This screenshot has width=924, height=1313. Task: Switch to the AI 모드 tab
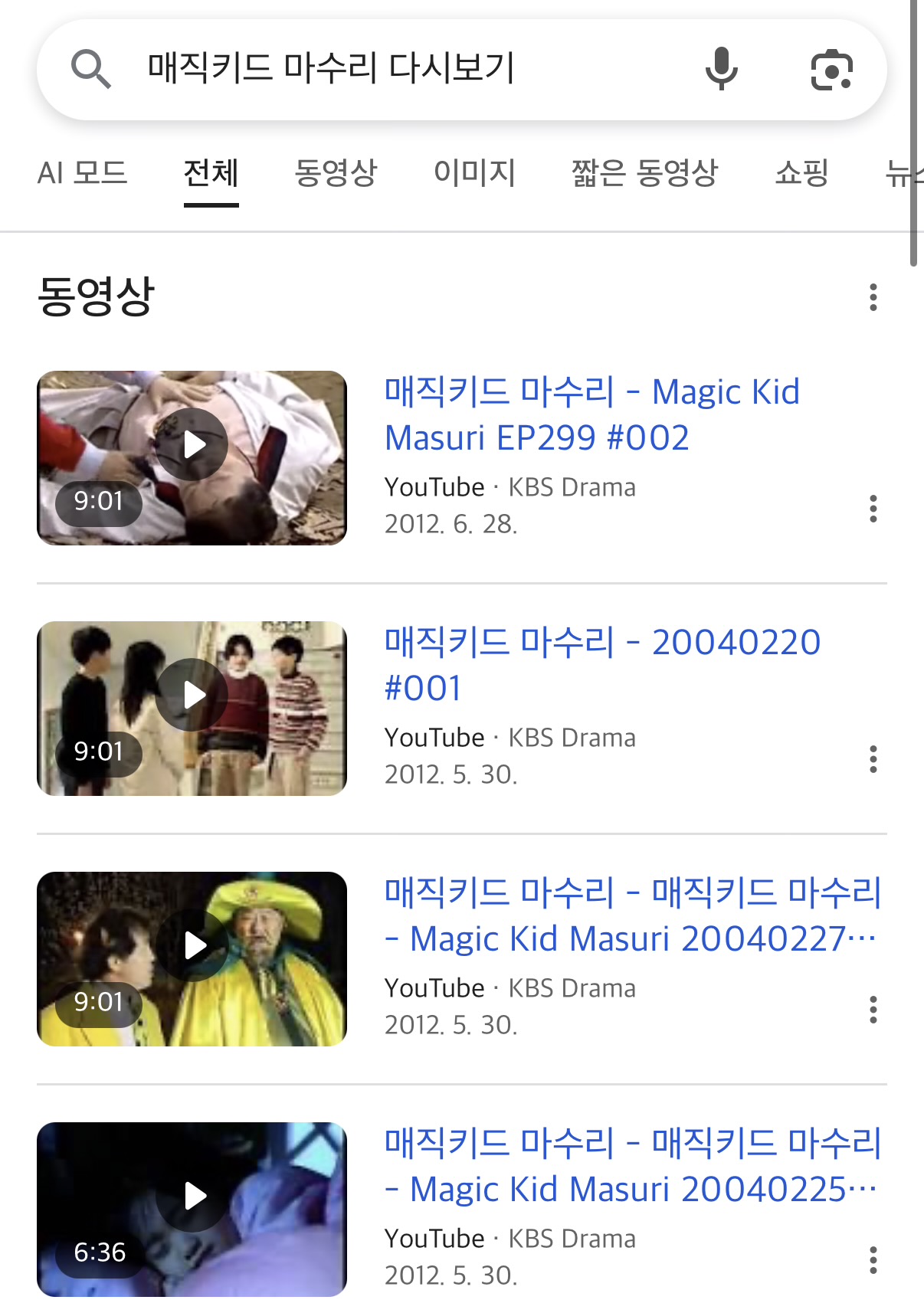click(x=82, y=173)
